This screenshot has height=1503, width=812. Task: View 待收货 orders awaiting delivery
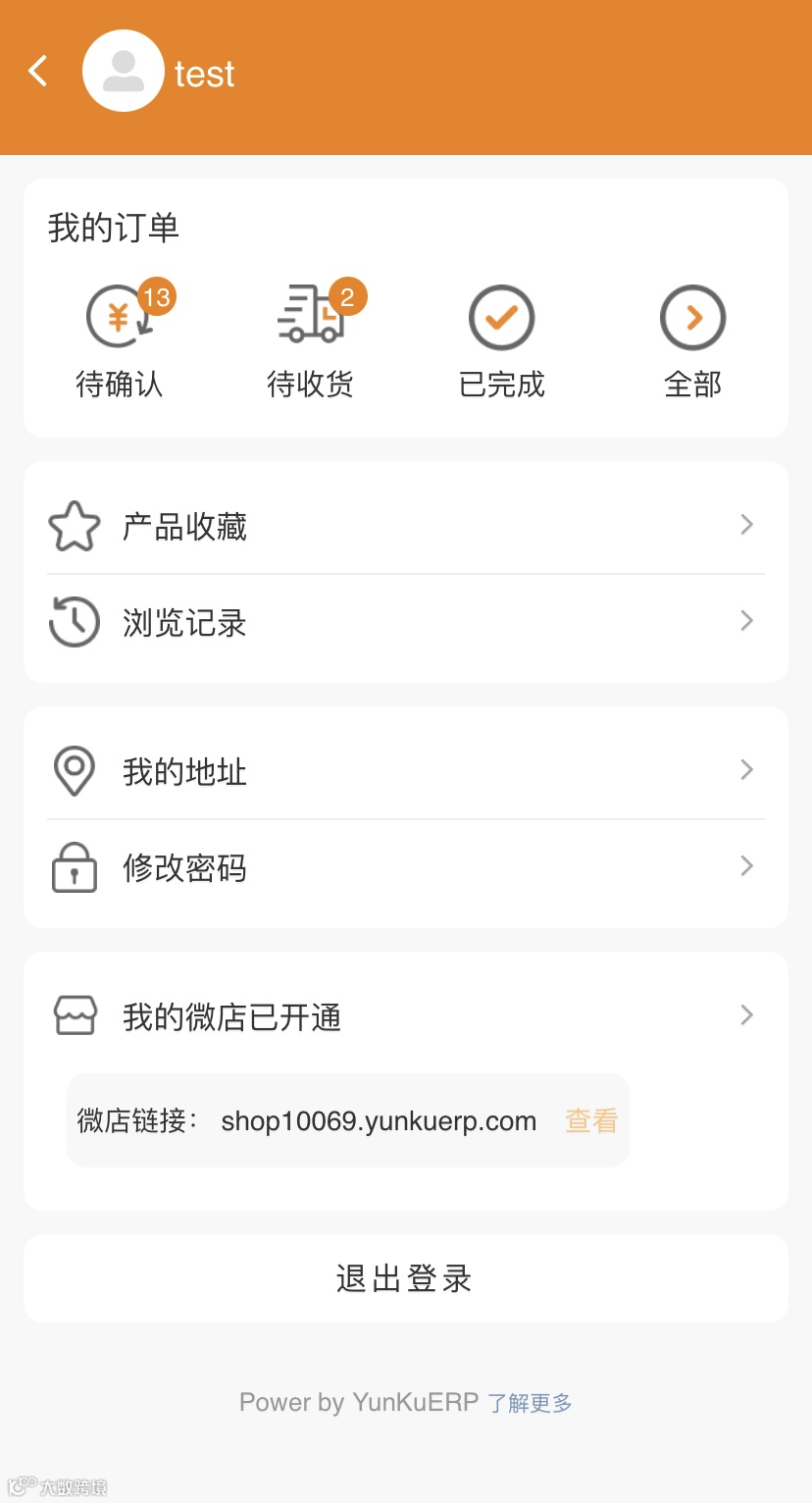pyautogui.click(x=311, y=340)
